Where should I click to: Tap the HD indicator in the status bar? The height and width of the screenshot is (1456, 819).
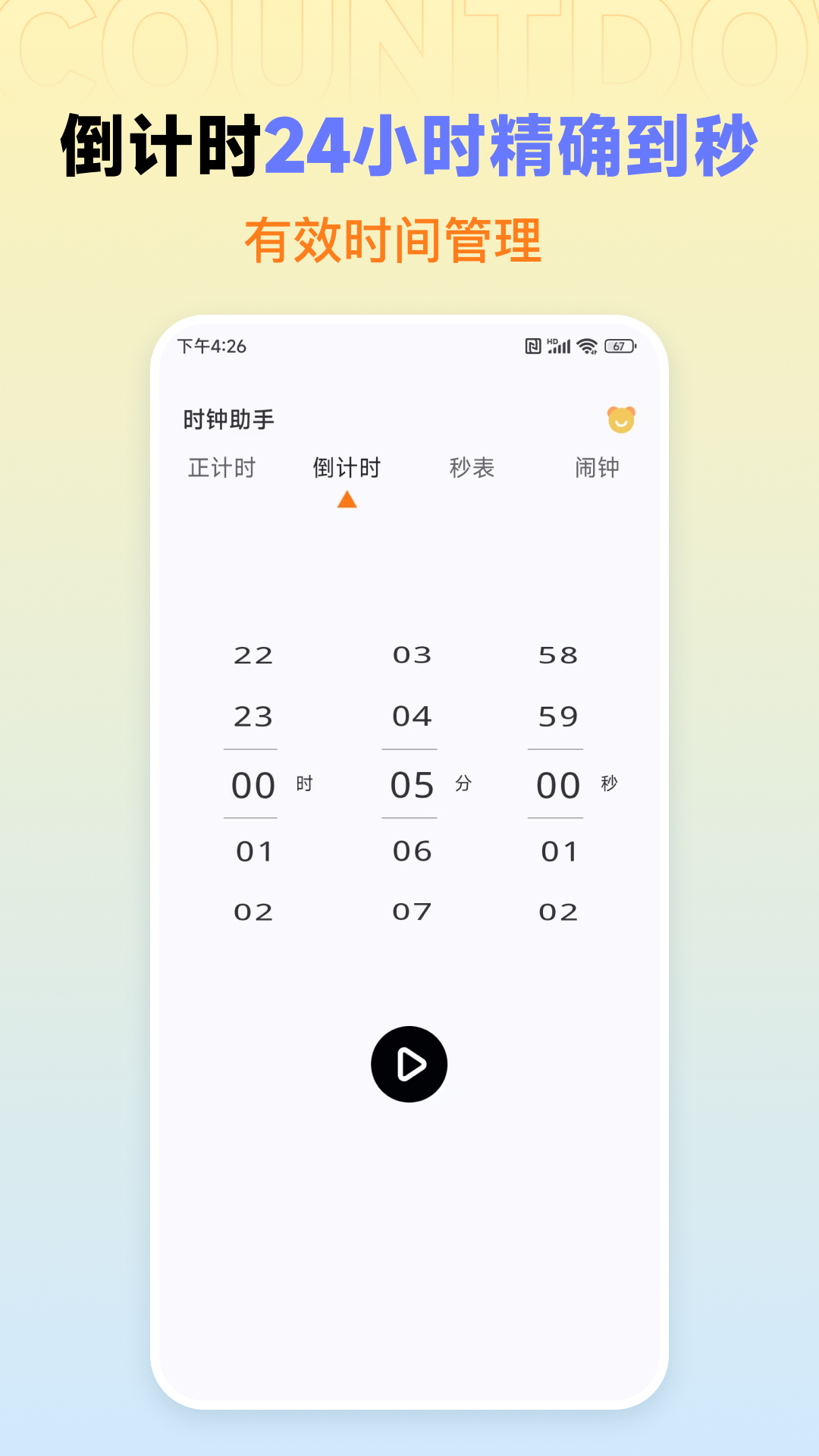(x=551, y=341)
